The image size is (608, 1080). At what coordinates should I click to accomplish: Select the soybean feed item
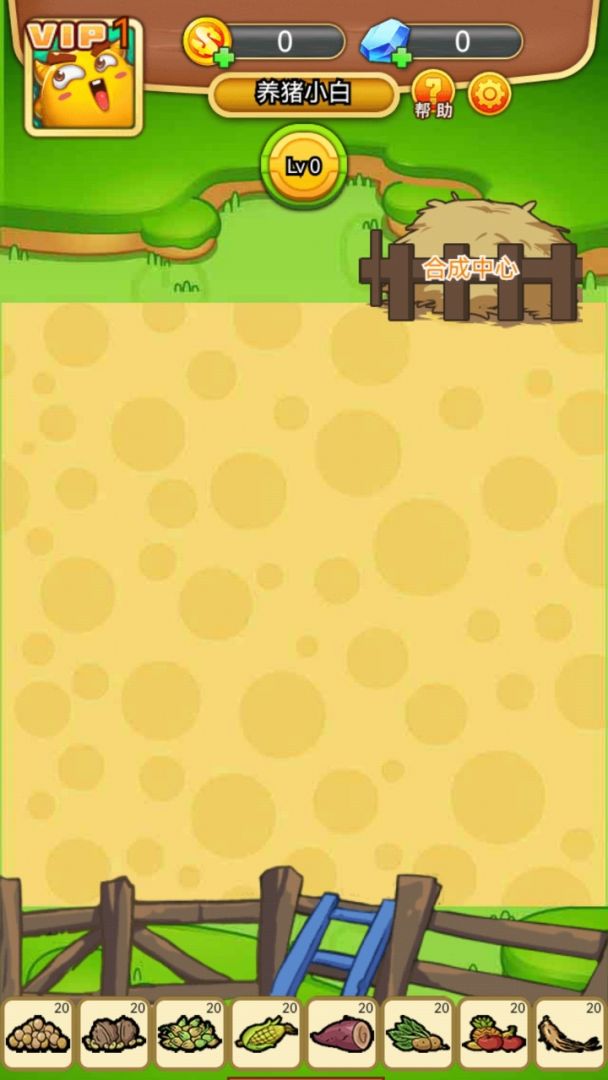(x=38, y=1032)
